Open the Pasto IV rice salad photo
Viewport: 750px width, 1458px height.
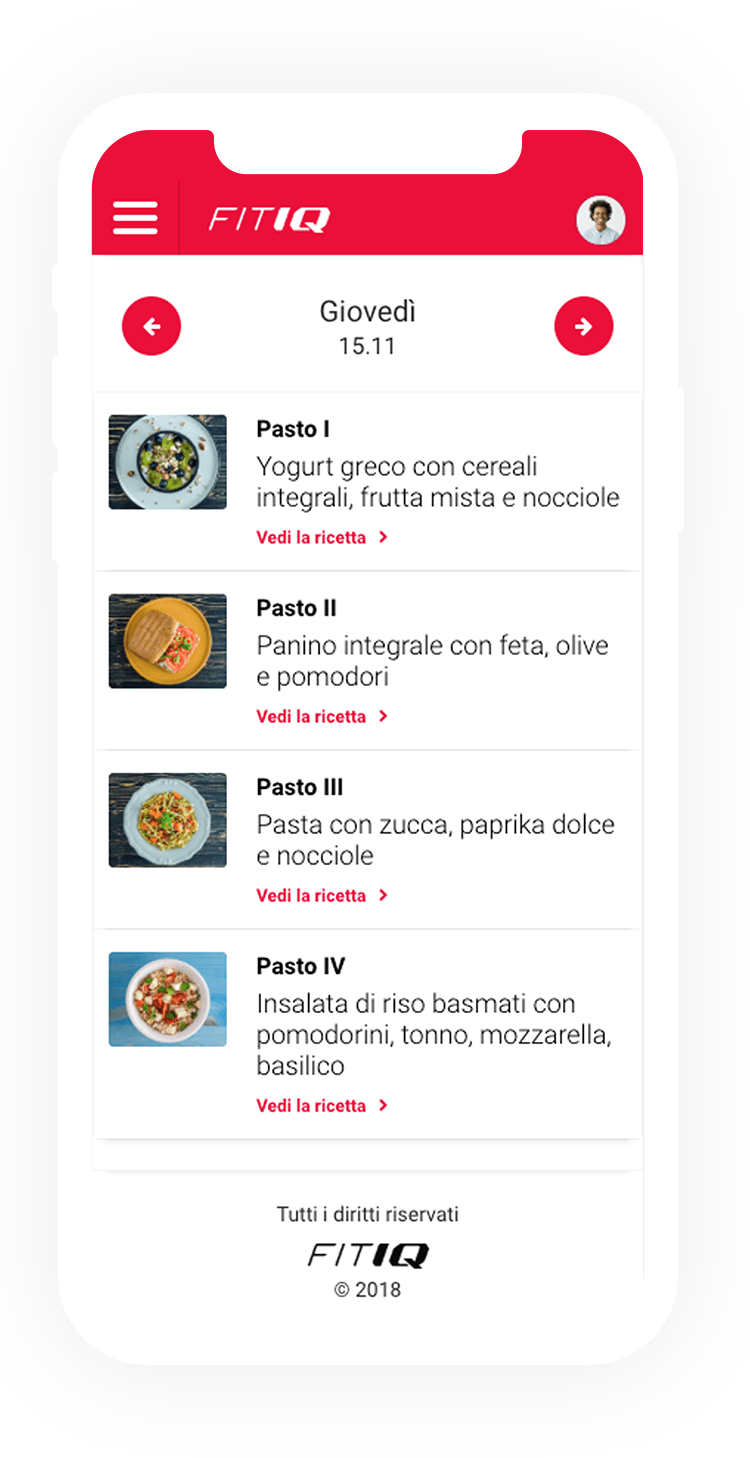pyautogui.click(x=168, y=999)
